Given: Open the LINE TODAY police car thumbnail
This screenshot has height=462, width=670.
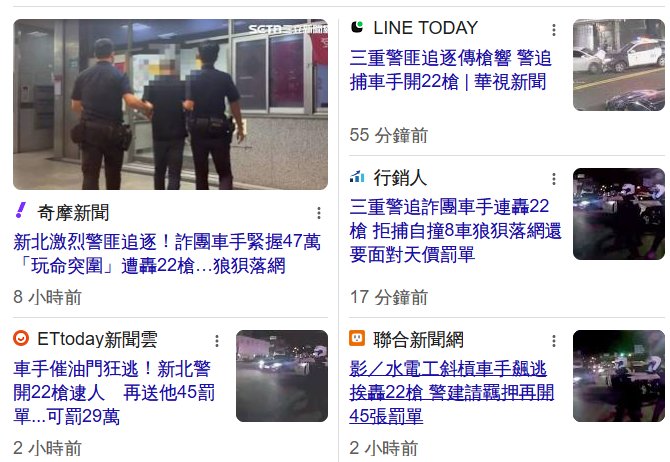Looking at the screenshot, I should [x=618, y=65].
